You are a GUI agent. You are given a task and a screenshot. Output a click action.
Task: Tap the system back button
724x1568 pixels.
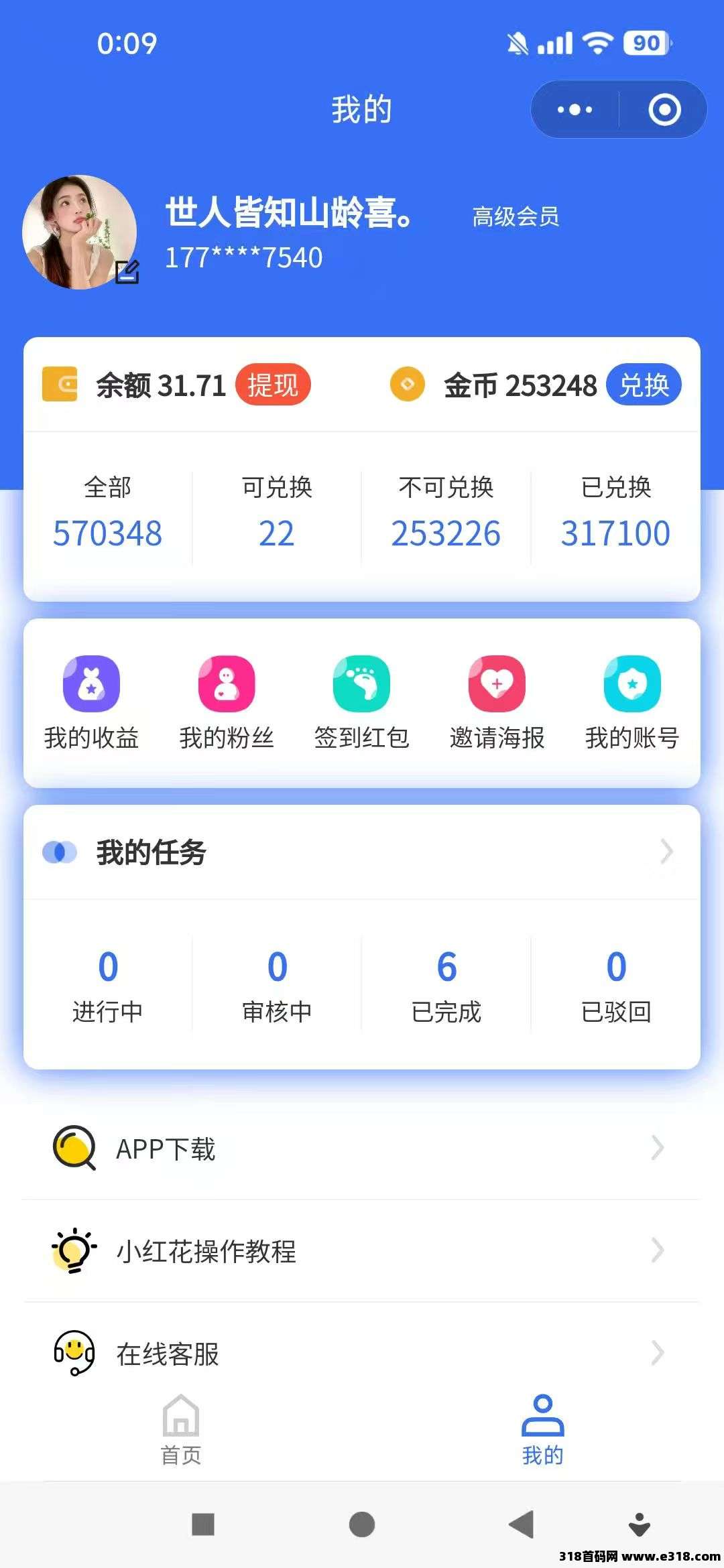point(522,1524)
